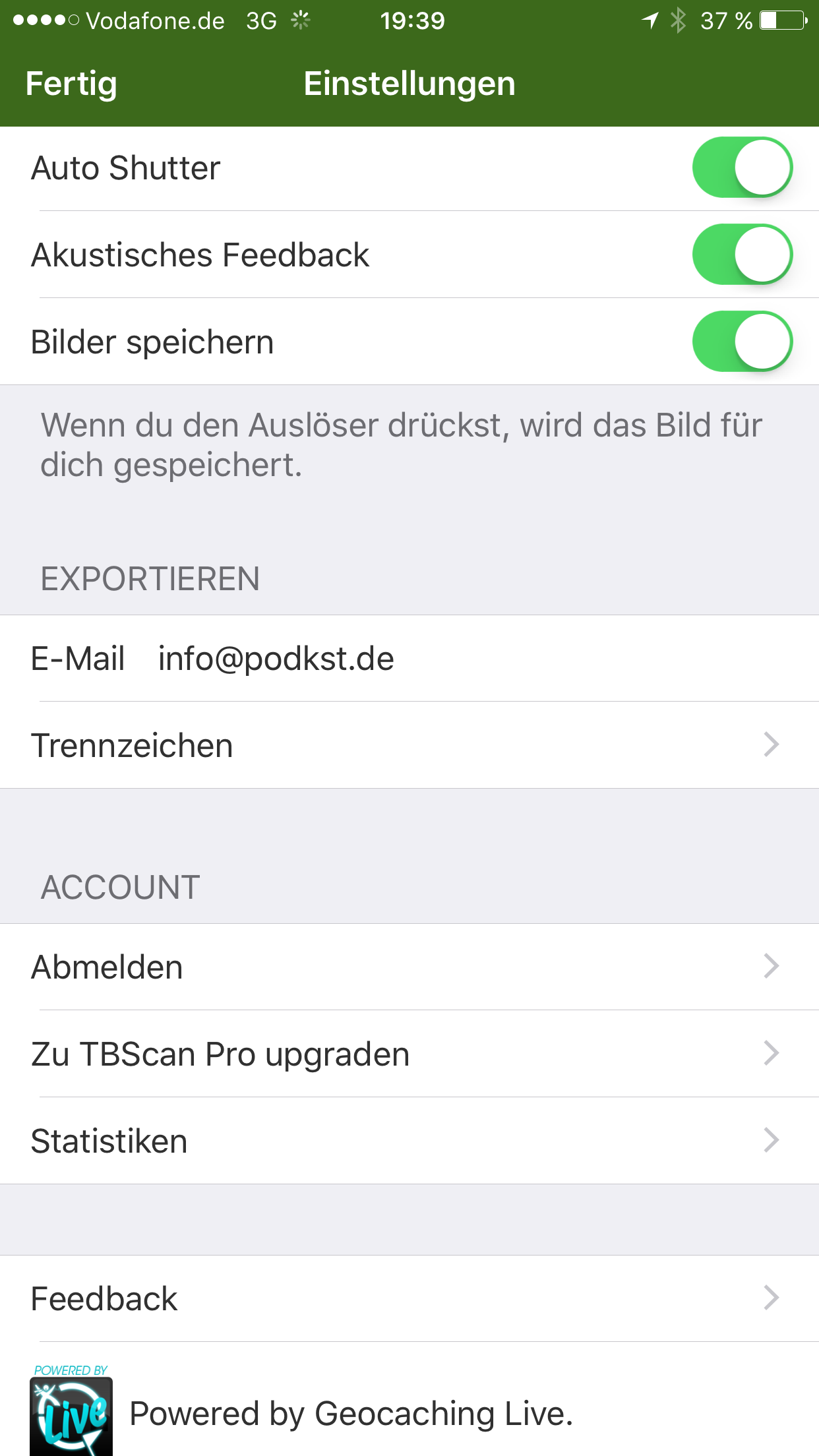
Task: View Statistiken
Action: (409, 1141)
